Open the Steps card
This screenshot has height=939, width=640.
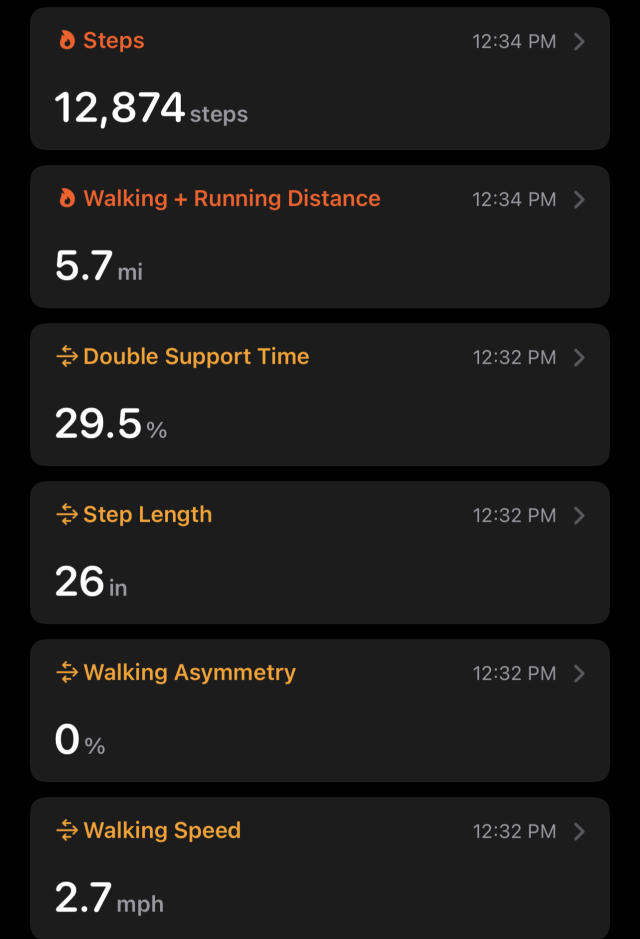pos(319,78)
